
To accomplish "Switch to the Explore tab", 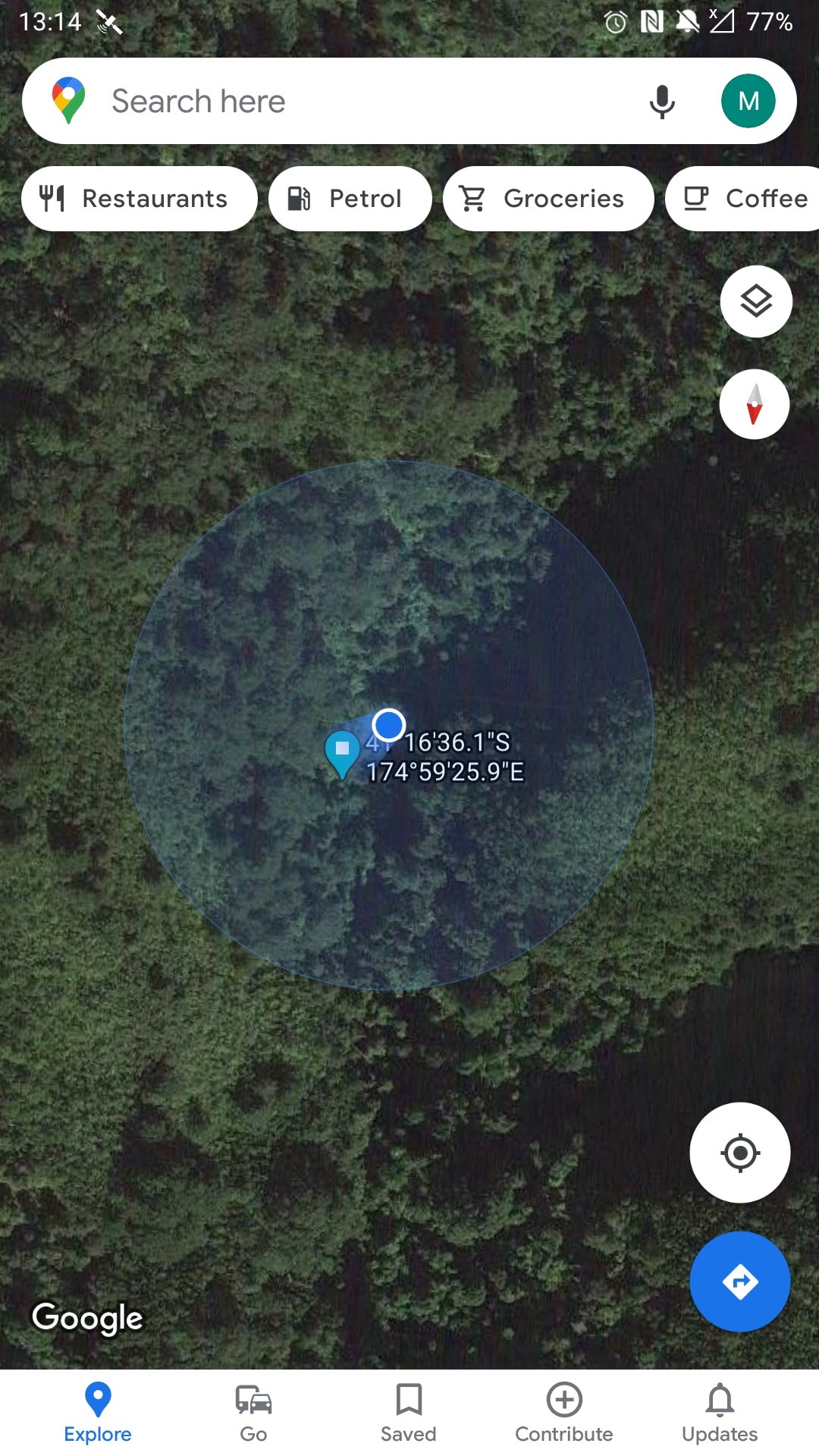I will [98, 1413].
